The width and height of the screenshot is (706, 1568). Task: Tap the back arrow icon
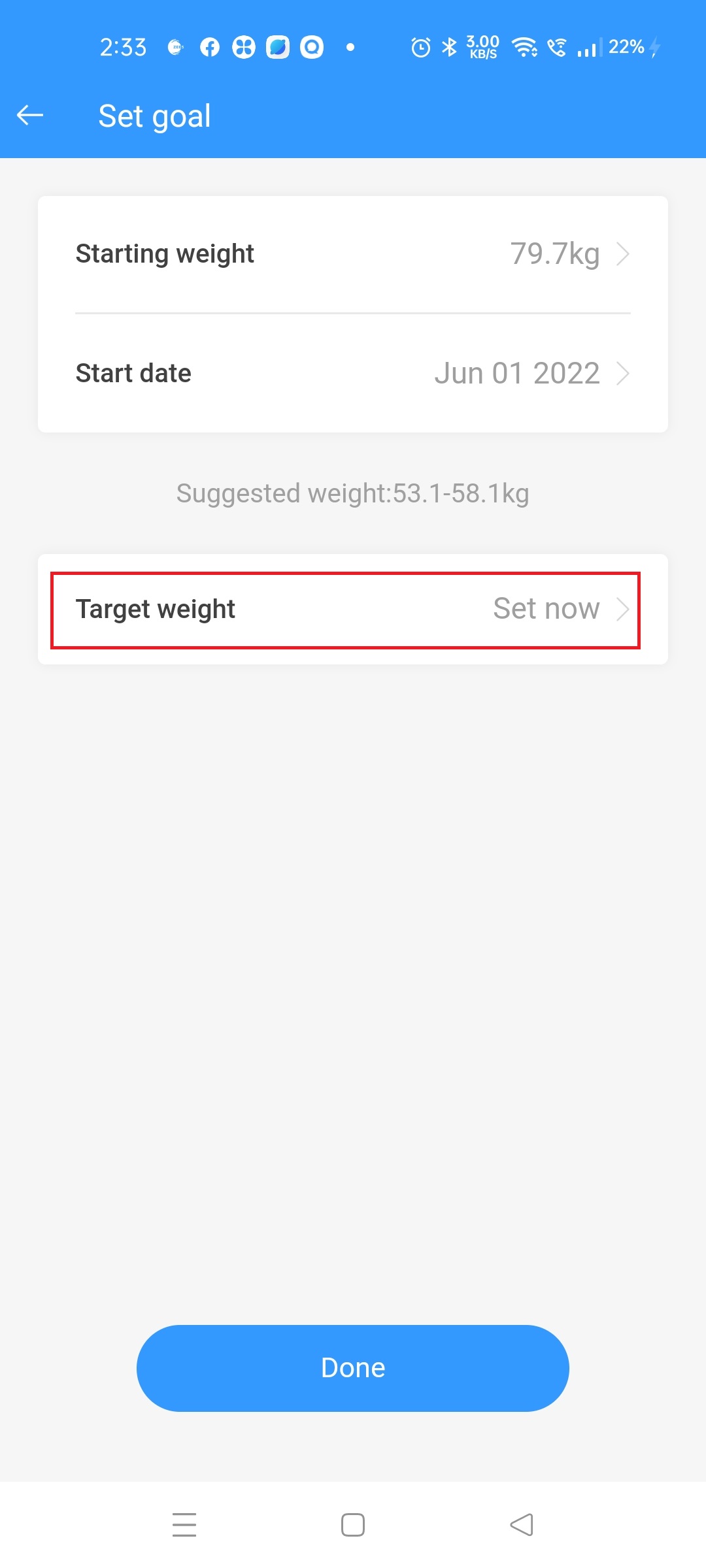pos(30,115)
